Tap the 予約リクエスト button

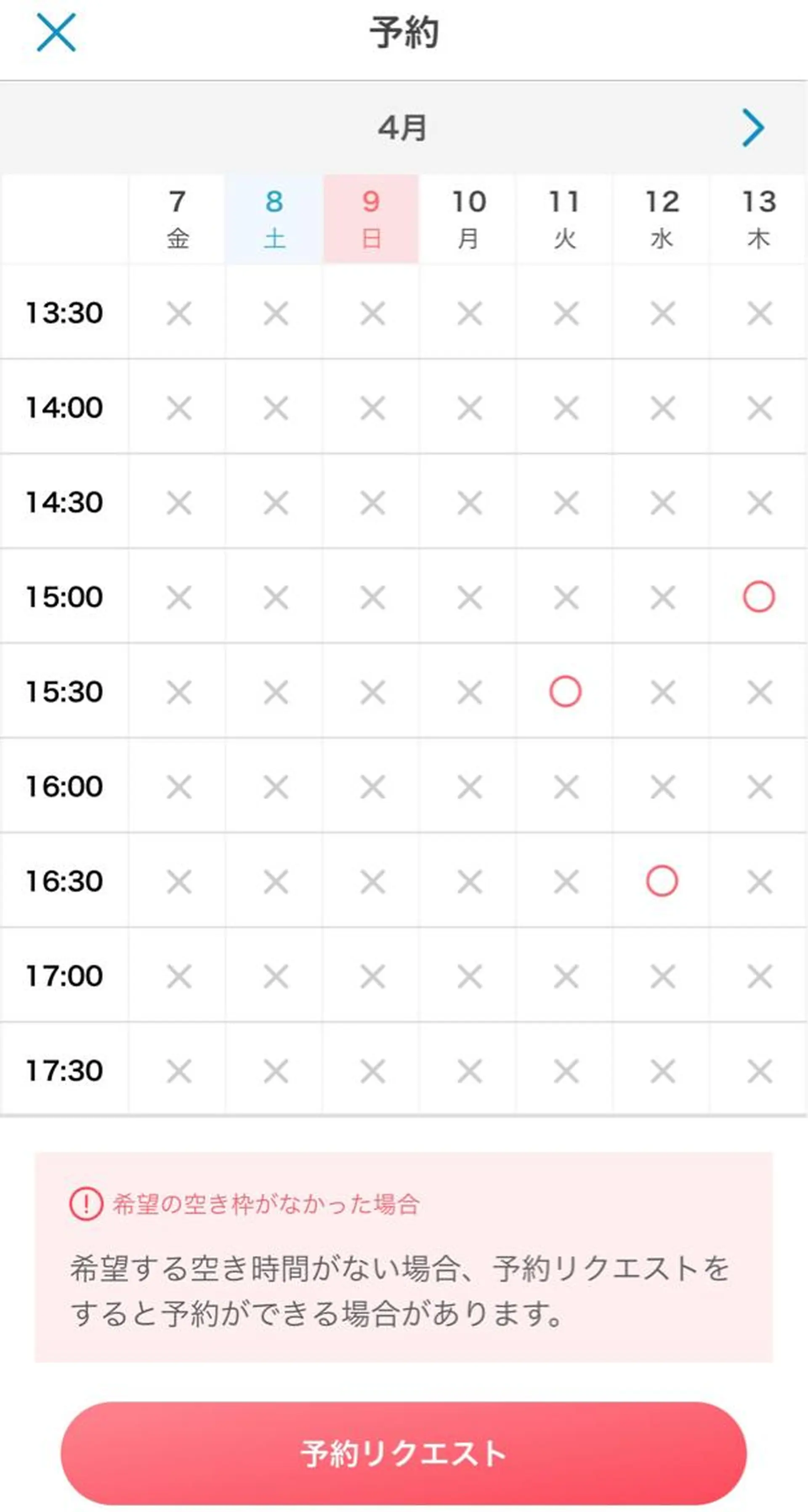[404, 1454]
